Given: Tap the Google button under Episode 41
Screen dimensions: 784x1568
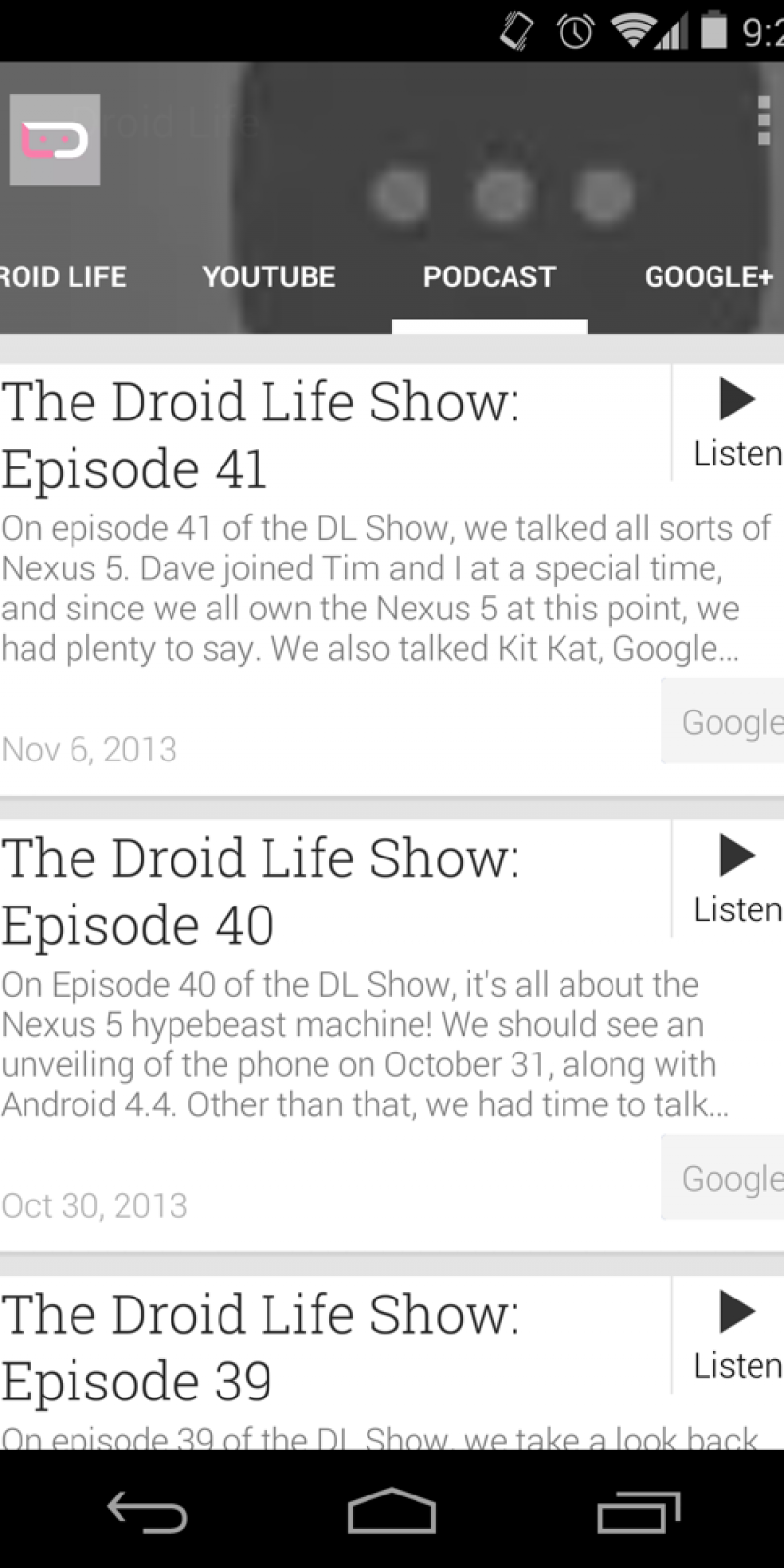Looking at the screenshot, I should coord(725,722).
